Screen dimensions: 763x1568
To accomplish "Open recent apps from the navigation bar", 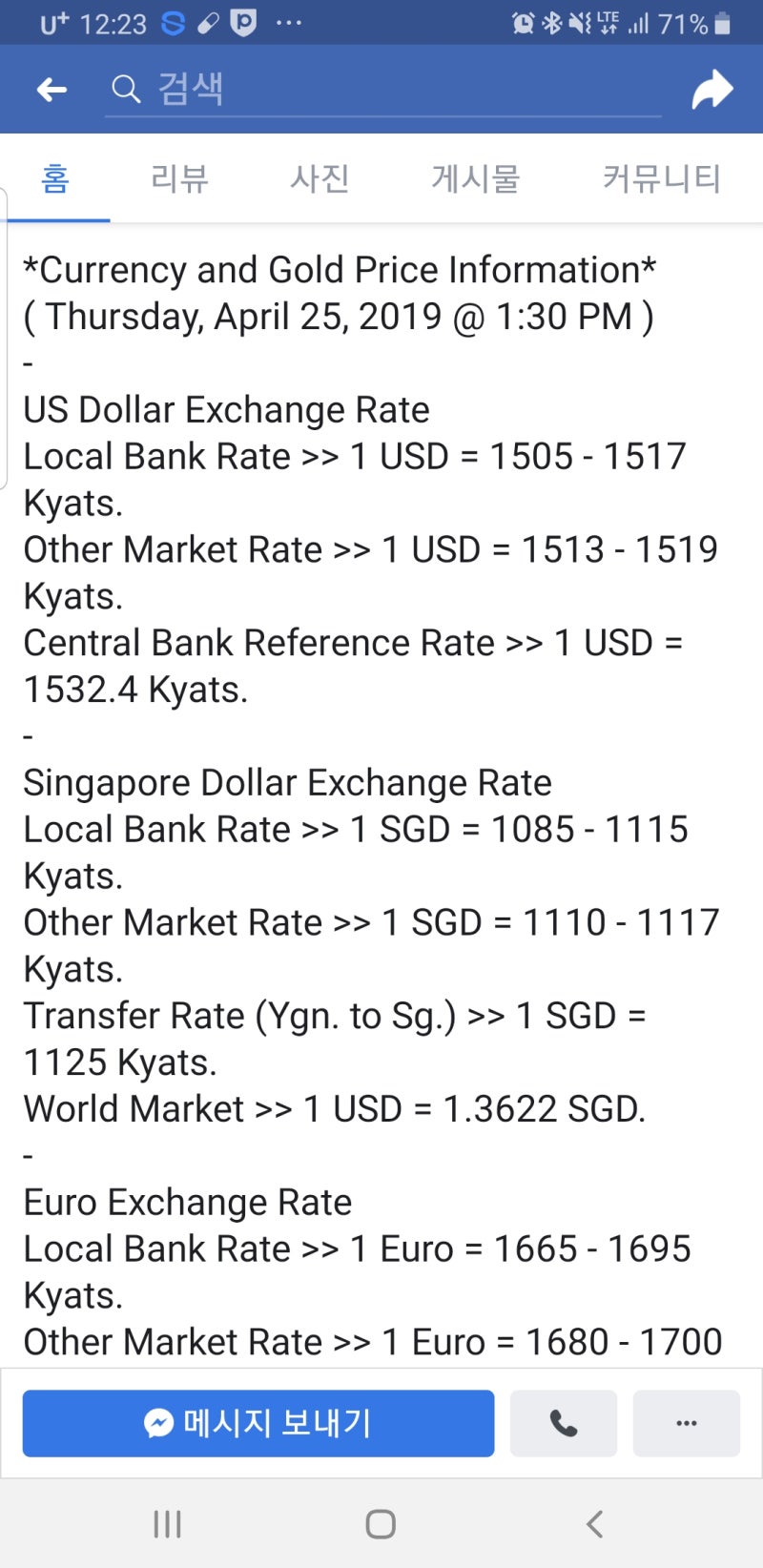I will [x=168, y=1524].
